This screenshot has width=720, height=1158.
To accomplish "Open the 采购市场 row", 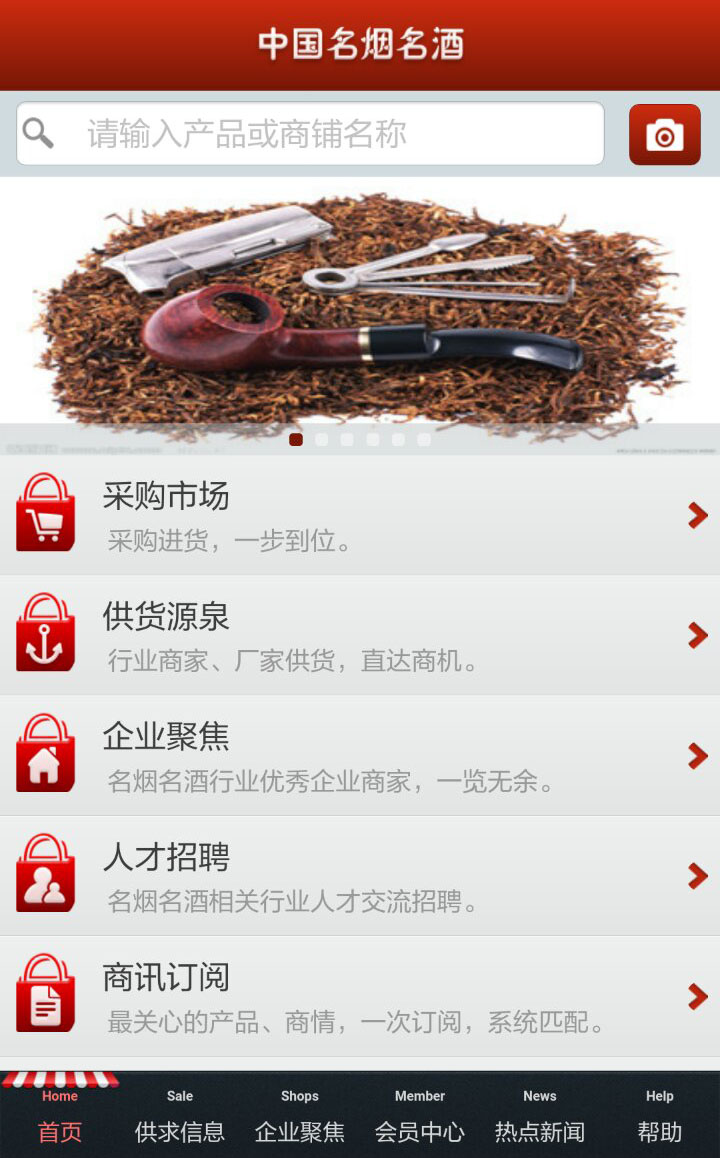I will tap(360, 515).
